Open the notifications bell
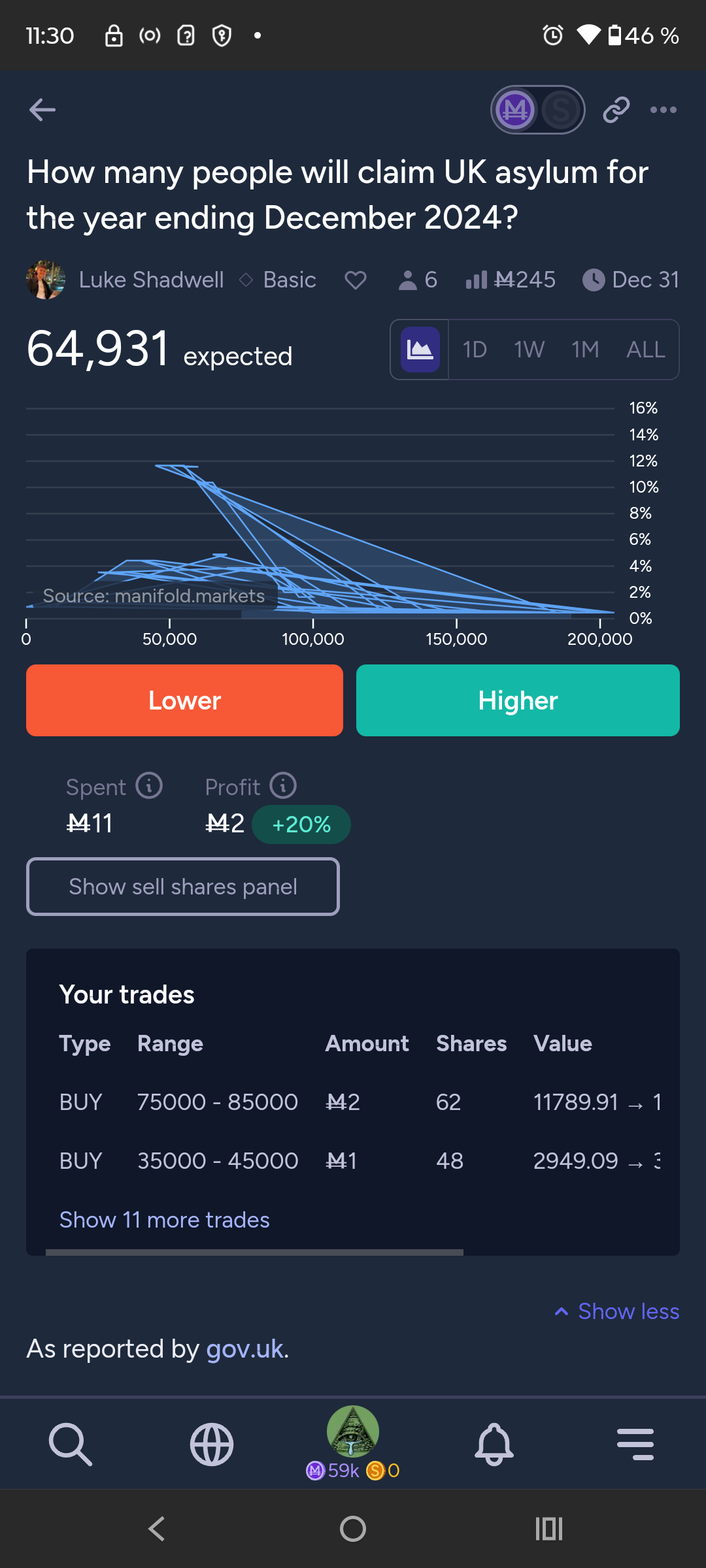 point(494,1444)
